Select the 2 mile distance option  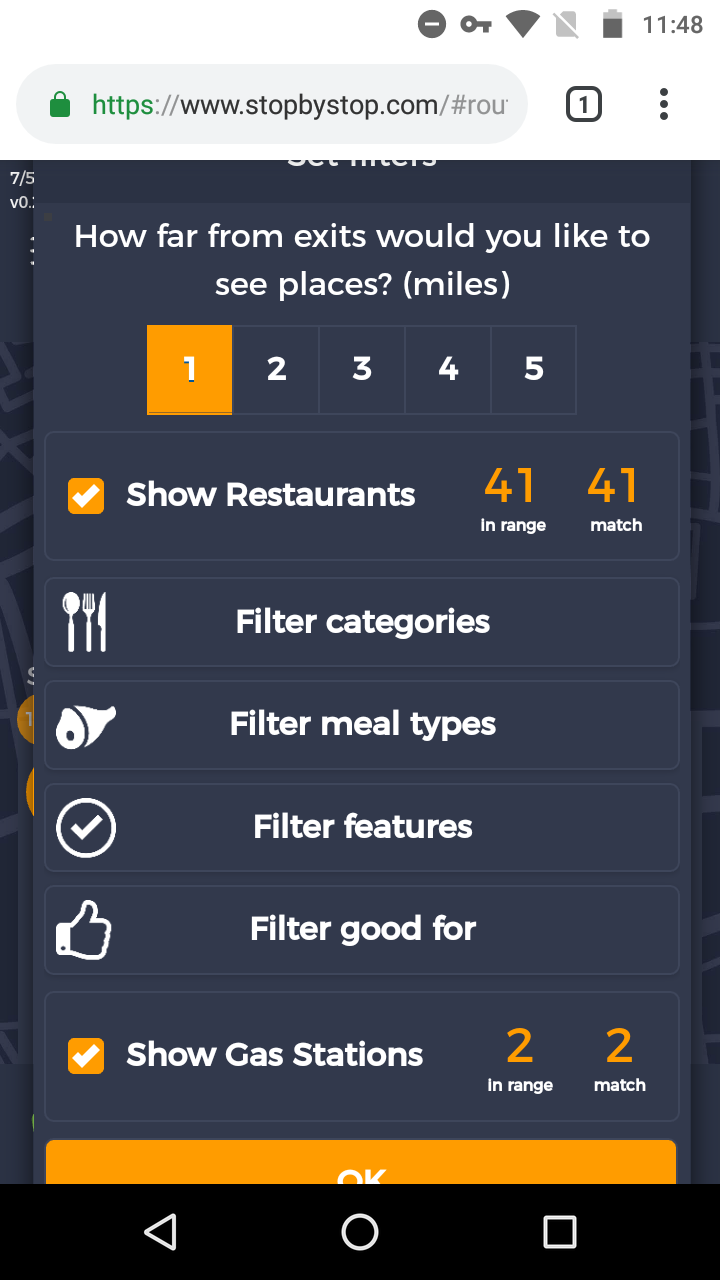click(x=276, y=369)
